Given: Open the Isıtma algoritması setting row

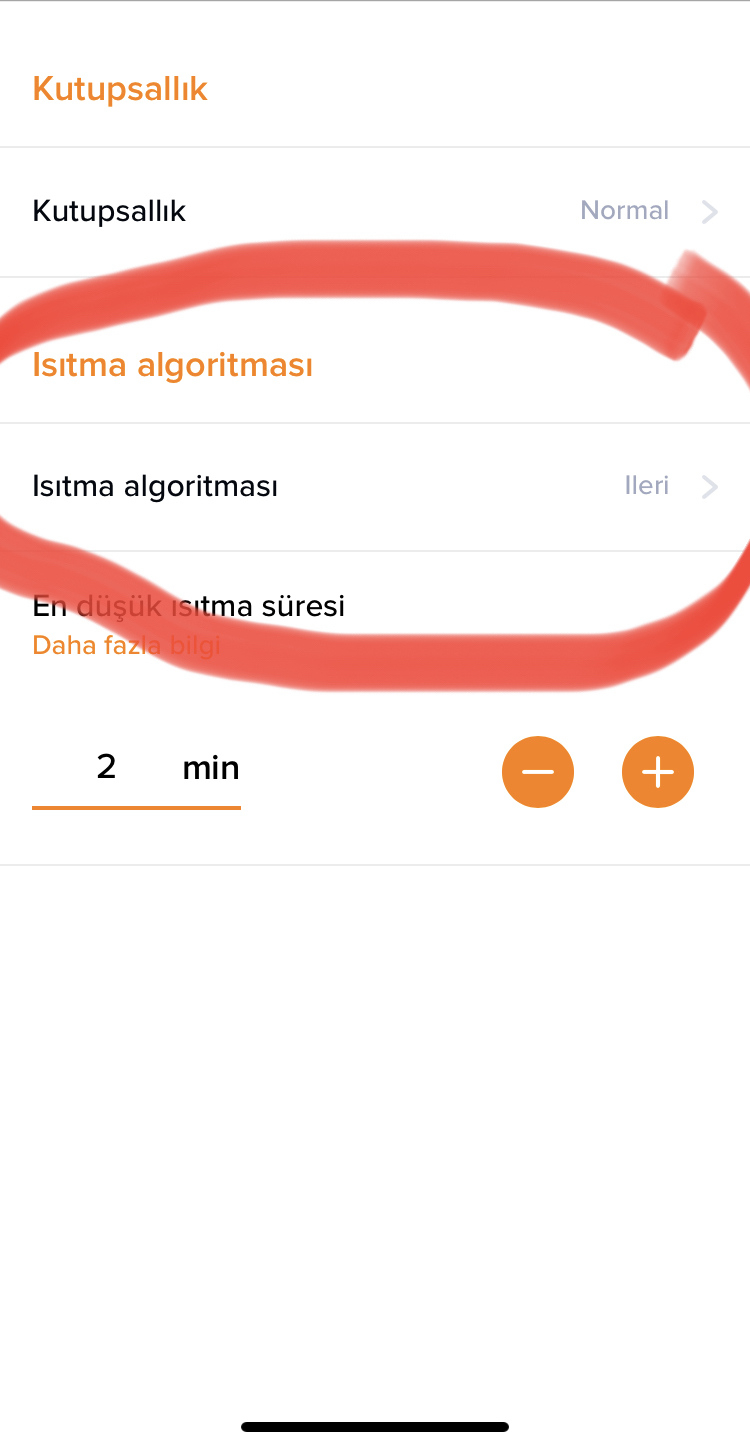Looking at the screenshot, I should 375,487.
